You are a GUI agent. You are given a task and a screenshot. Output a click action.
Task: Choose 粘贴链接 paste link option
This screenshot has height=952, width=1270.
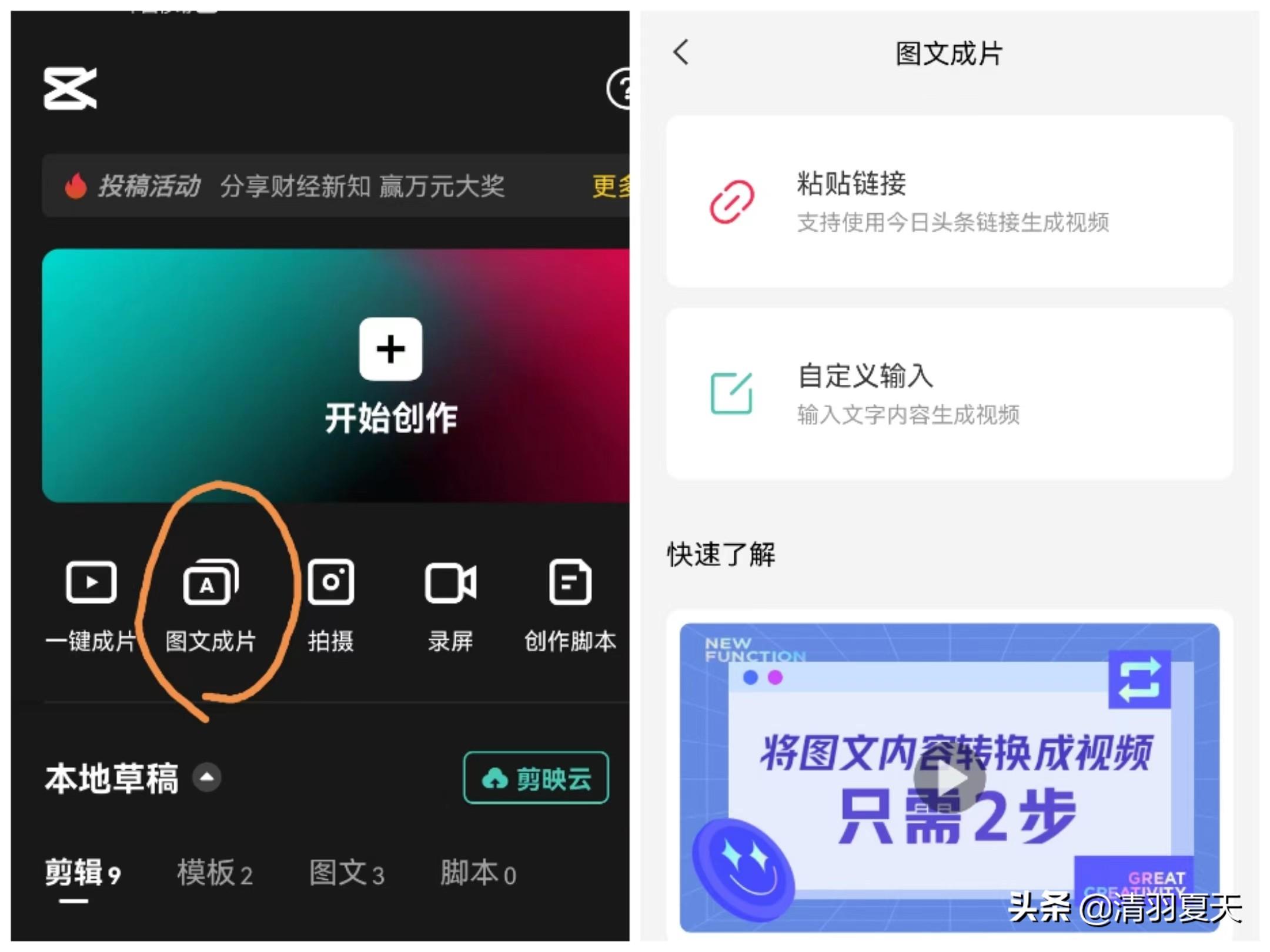click(x=949, y=202)
